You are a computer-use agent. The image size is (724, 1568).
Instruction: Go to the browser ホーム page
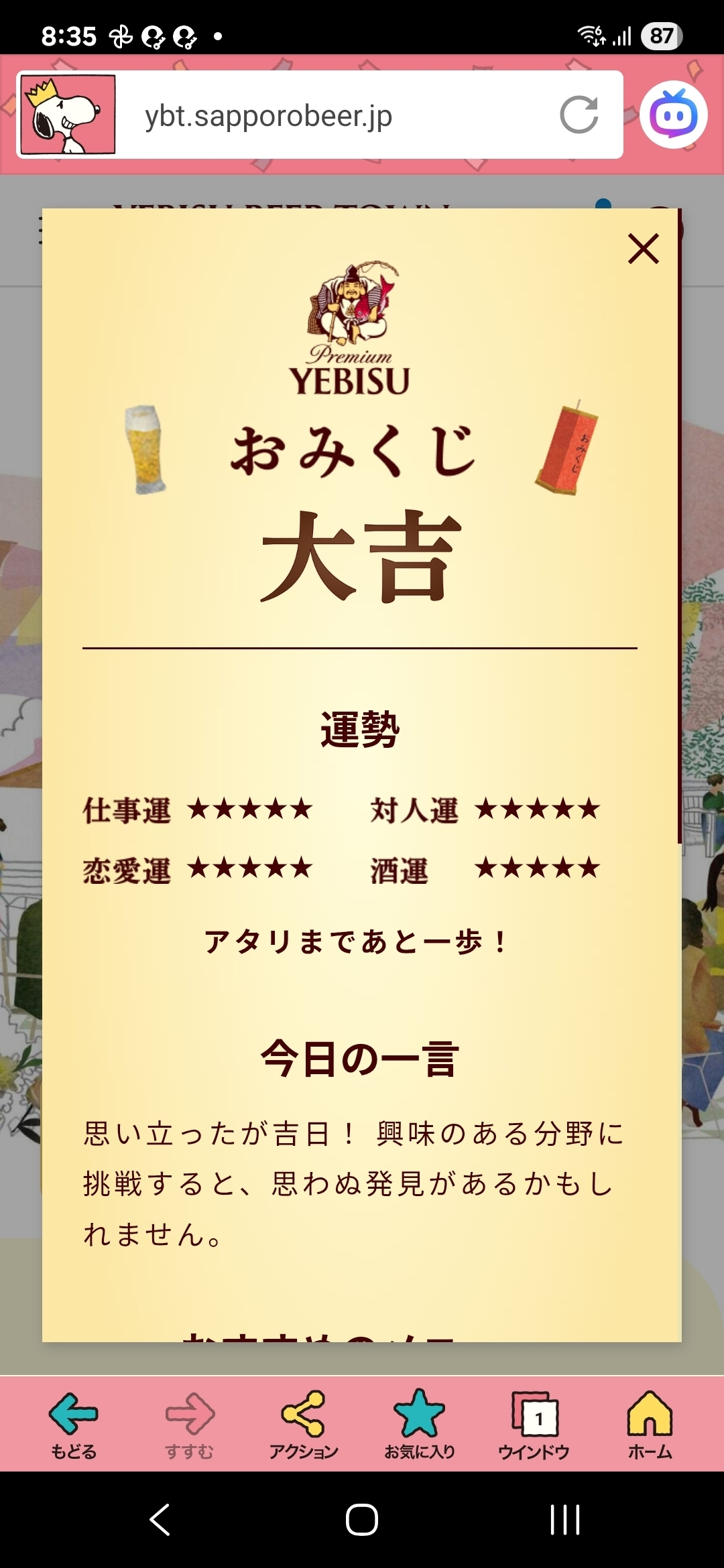point(650,1423)
